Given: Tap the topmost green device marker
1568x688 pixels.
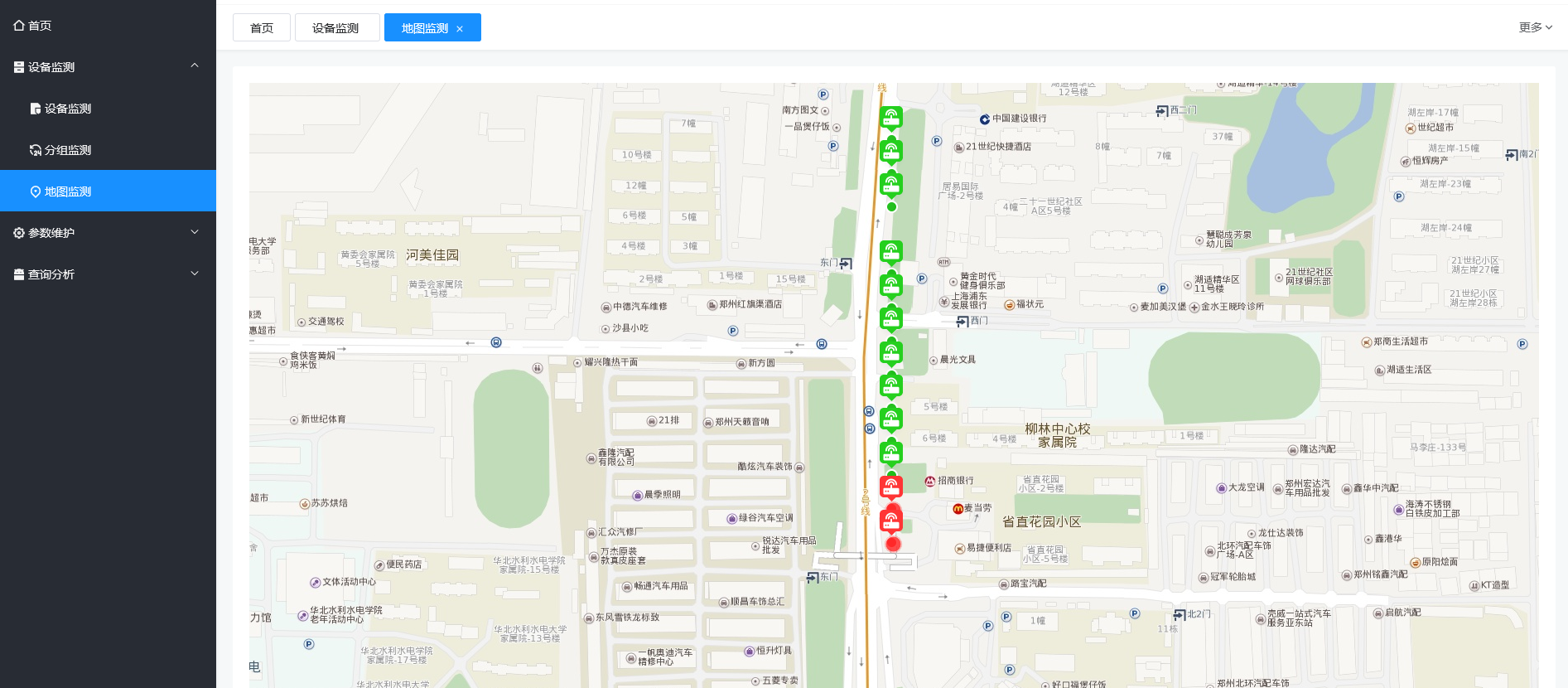Looking at the screenshot, I should tap(891, 118).
